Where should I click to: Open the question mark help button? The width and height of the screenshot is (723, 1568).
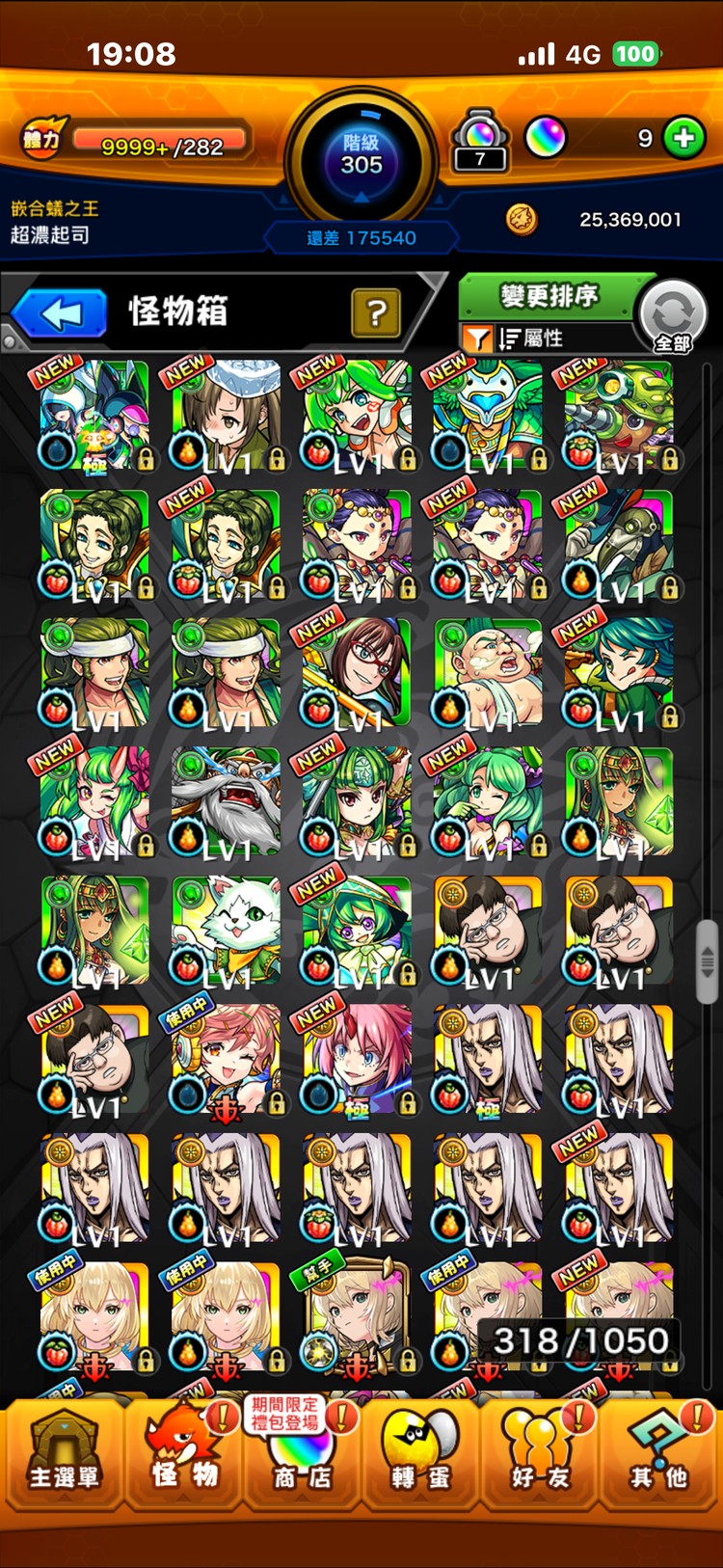point(376,312)
